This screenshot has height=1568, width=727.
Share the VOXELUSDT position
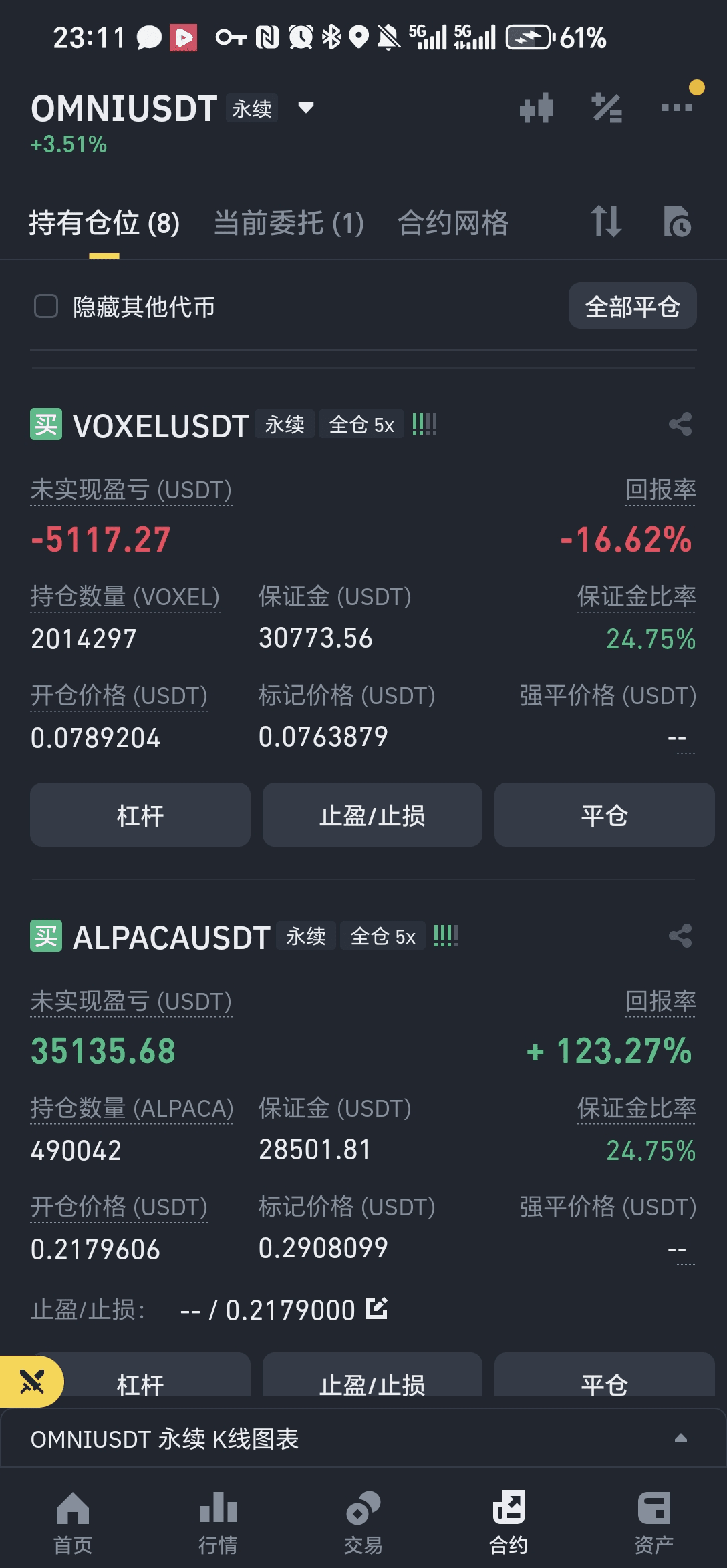point(680,424)
